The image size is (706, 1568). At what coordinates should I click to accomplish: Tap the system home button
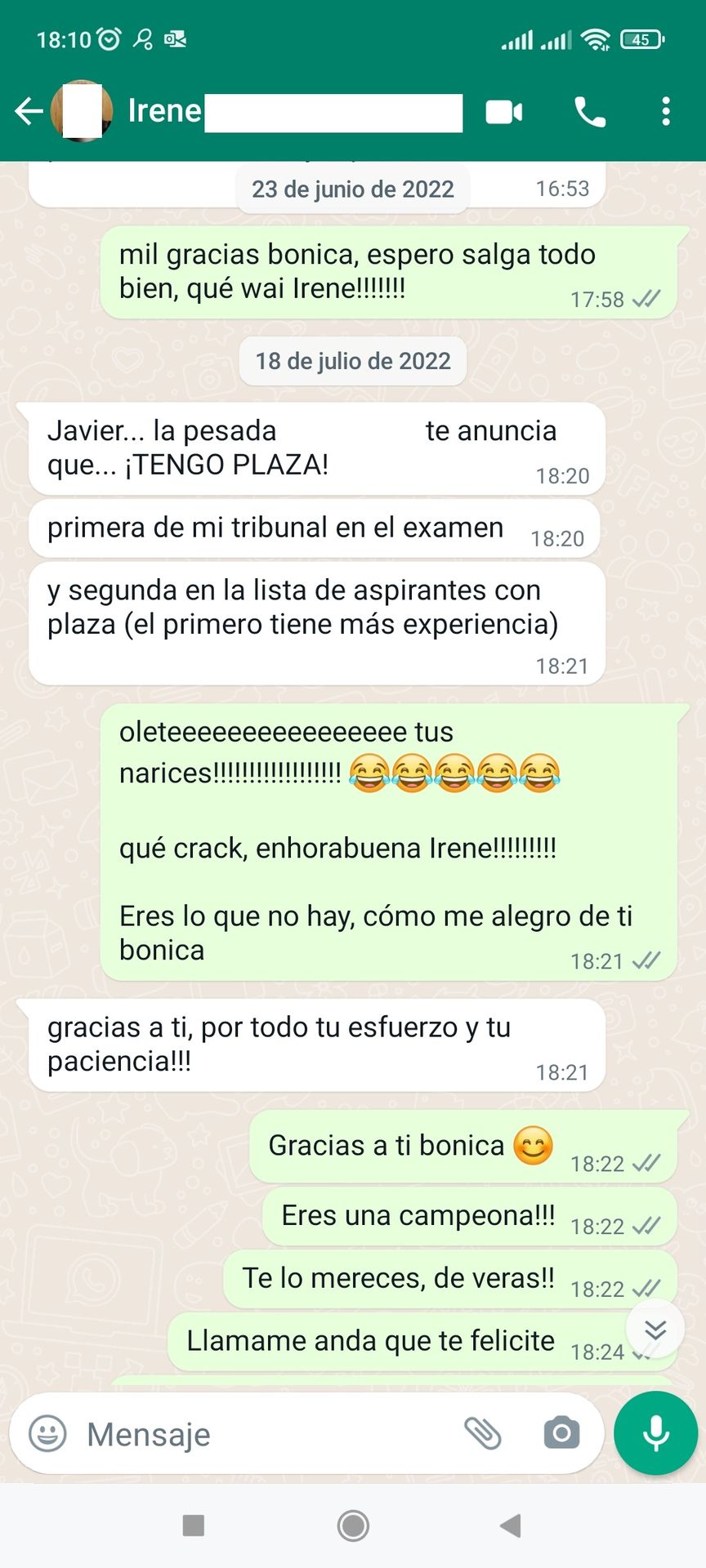pyautogui.click(x=353, y=1525)
